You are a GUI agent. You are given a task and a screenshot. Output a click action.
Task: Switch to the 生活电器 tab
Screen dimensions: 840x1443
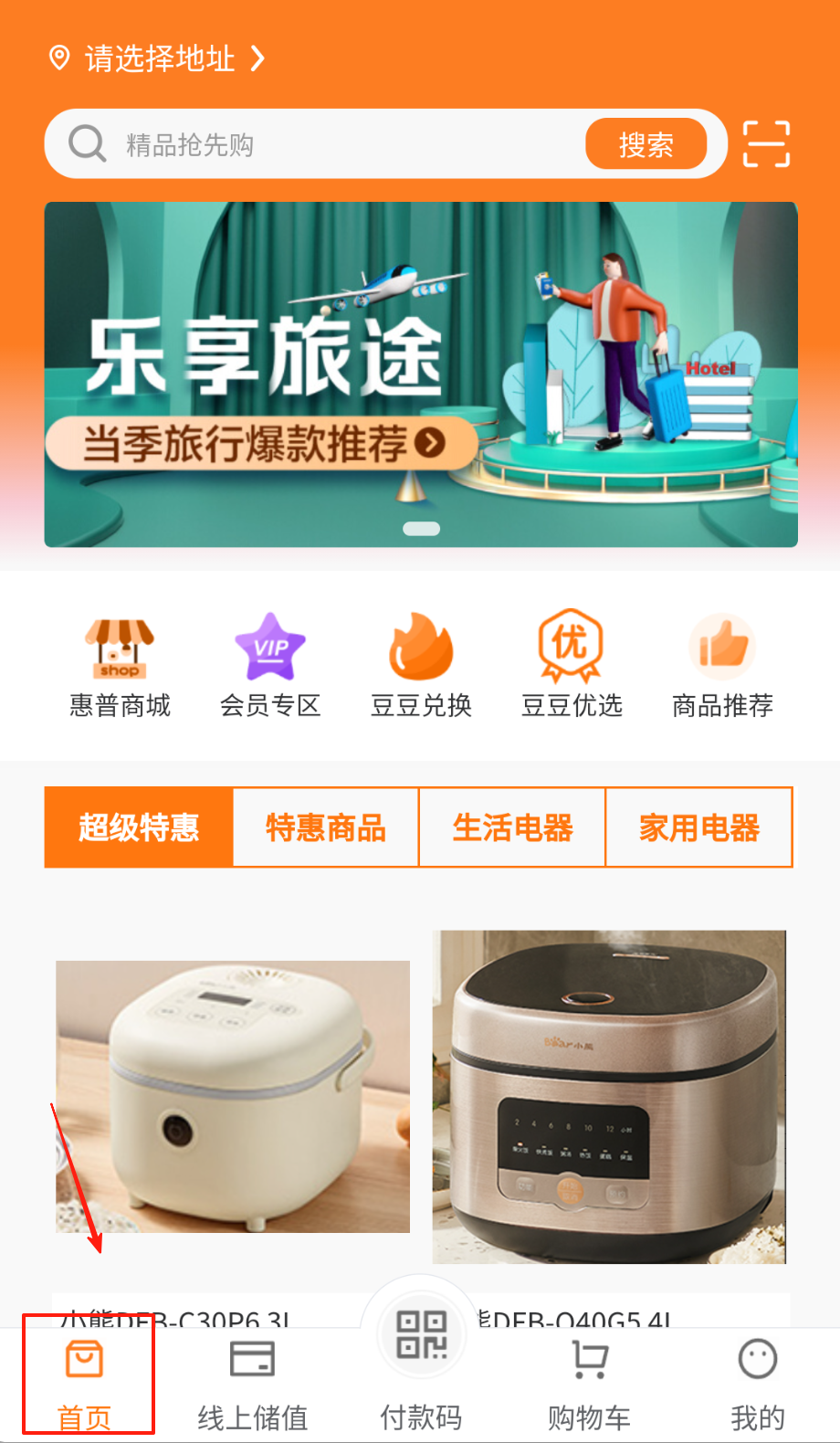pos(512,827)
